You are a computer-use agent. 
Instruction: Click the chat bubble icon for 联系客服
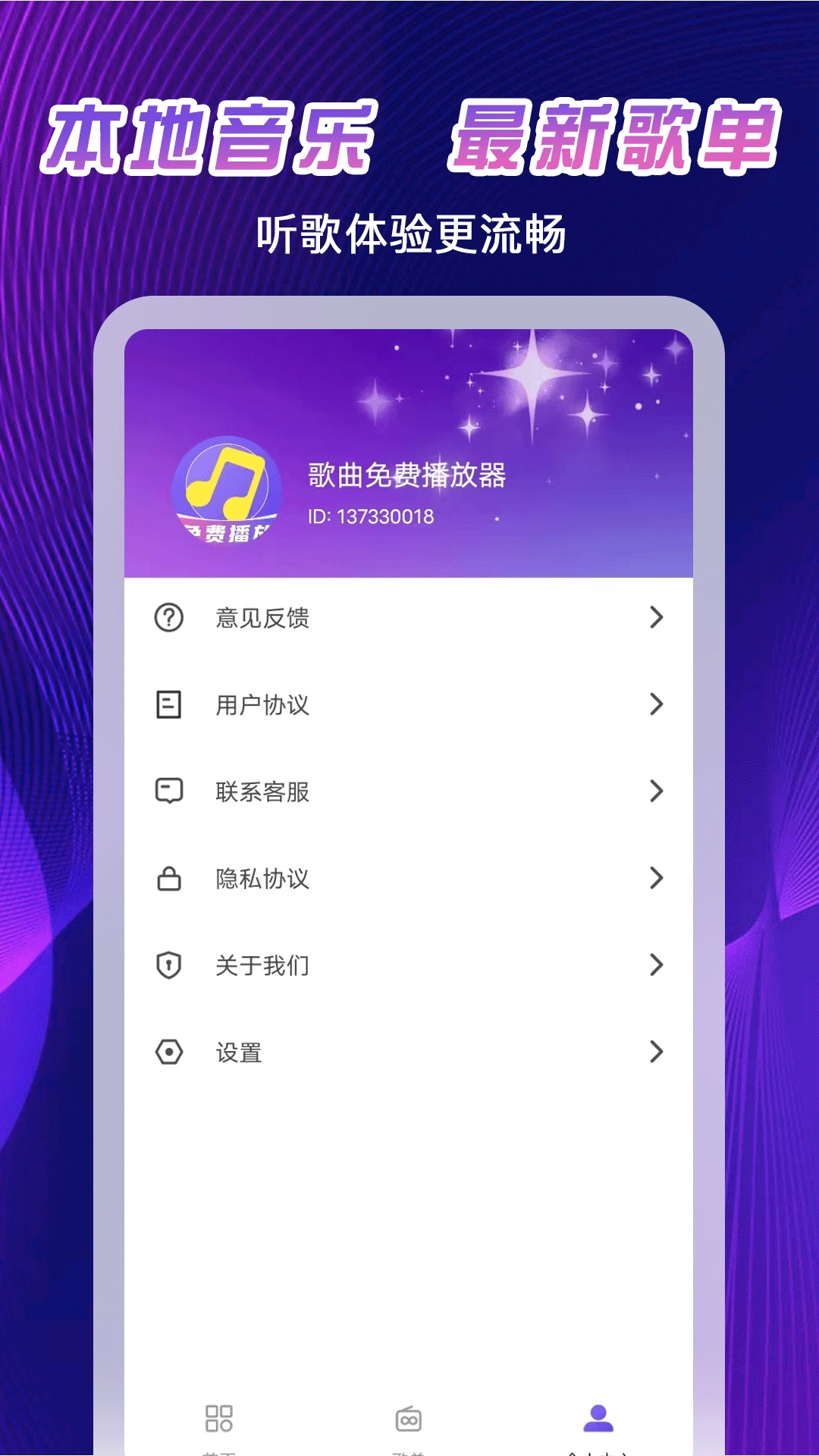168,792
